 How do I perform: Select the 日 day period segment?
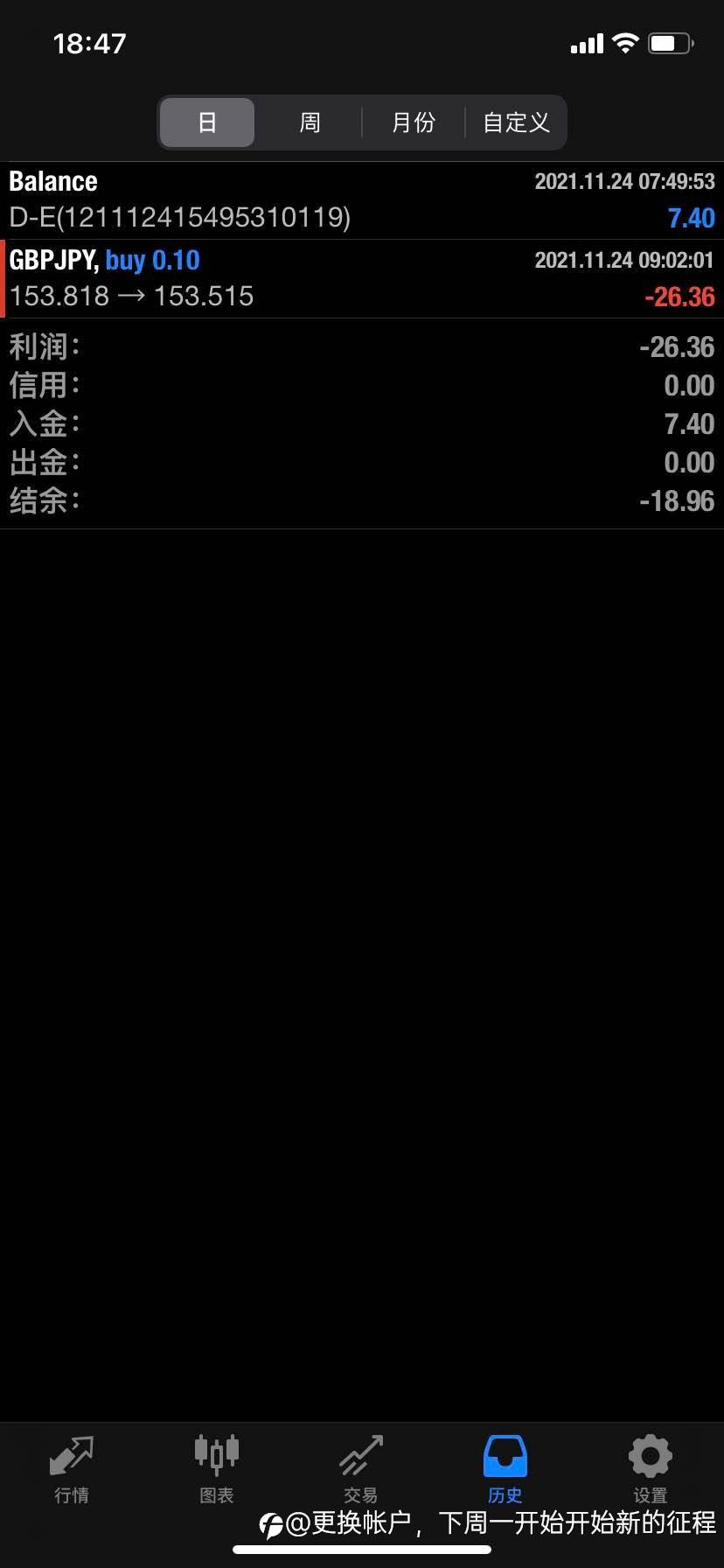coord(207,122)
